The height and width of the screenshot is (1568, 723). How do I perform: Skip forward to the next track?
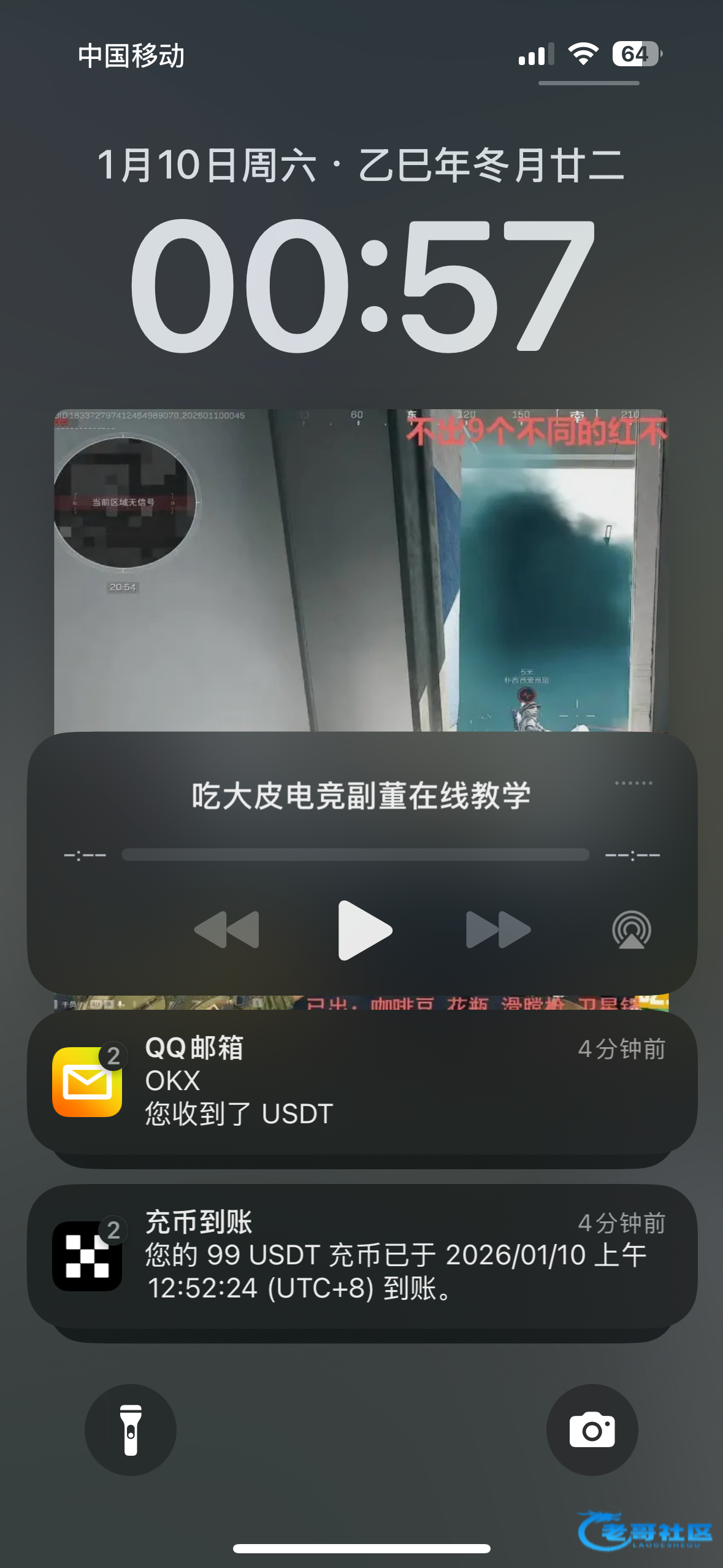pos(498,930)
